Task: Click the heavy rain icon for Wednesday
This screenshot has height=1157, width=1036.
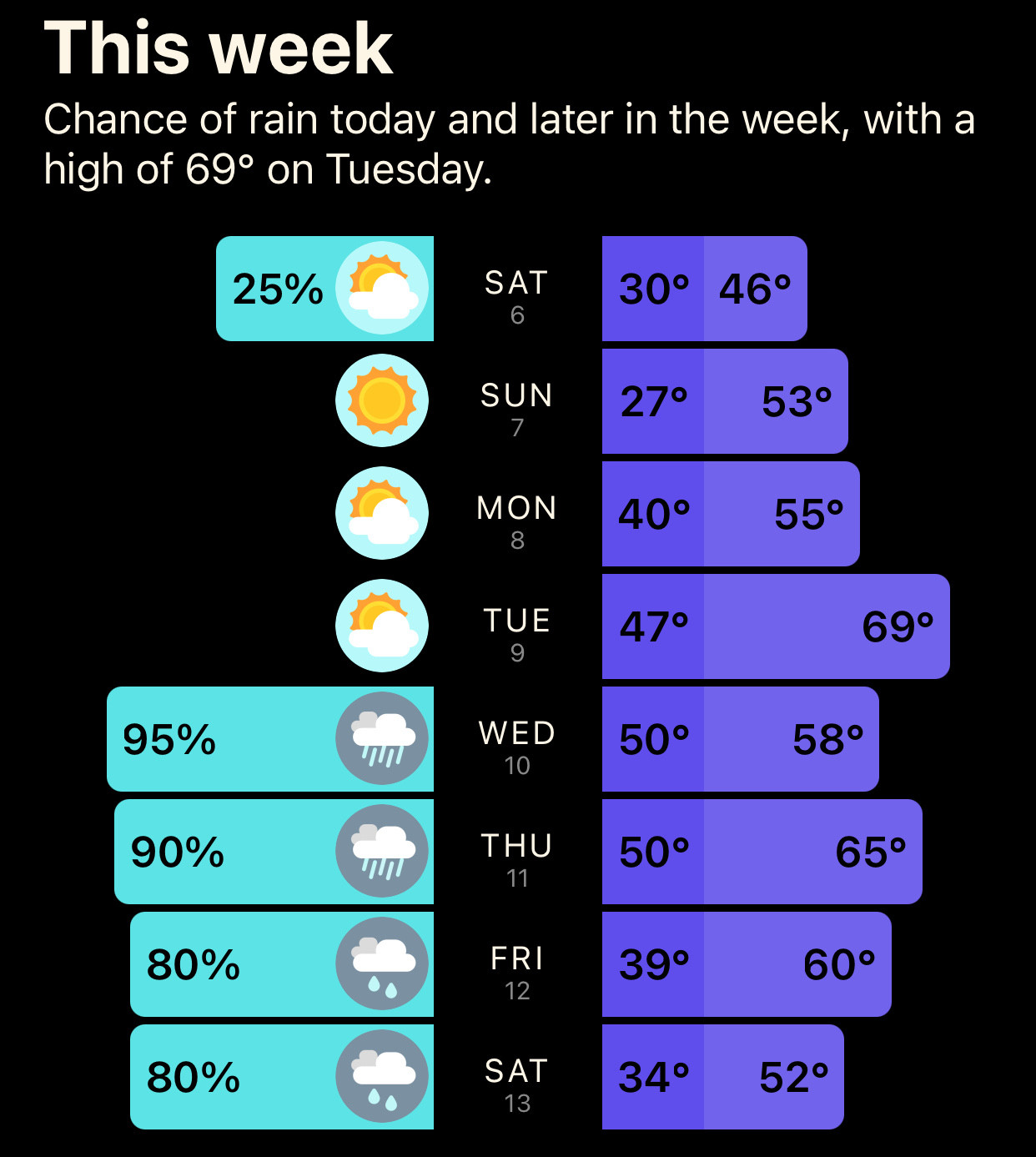Action: coord(381,739)
